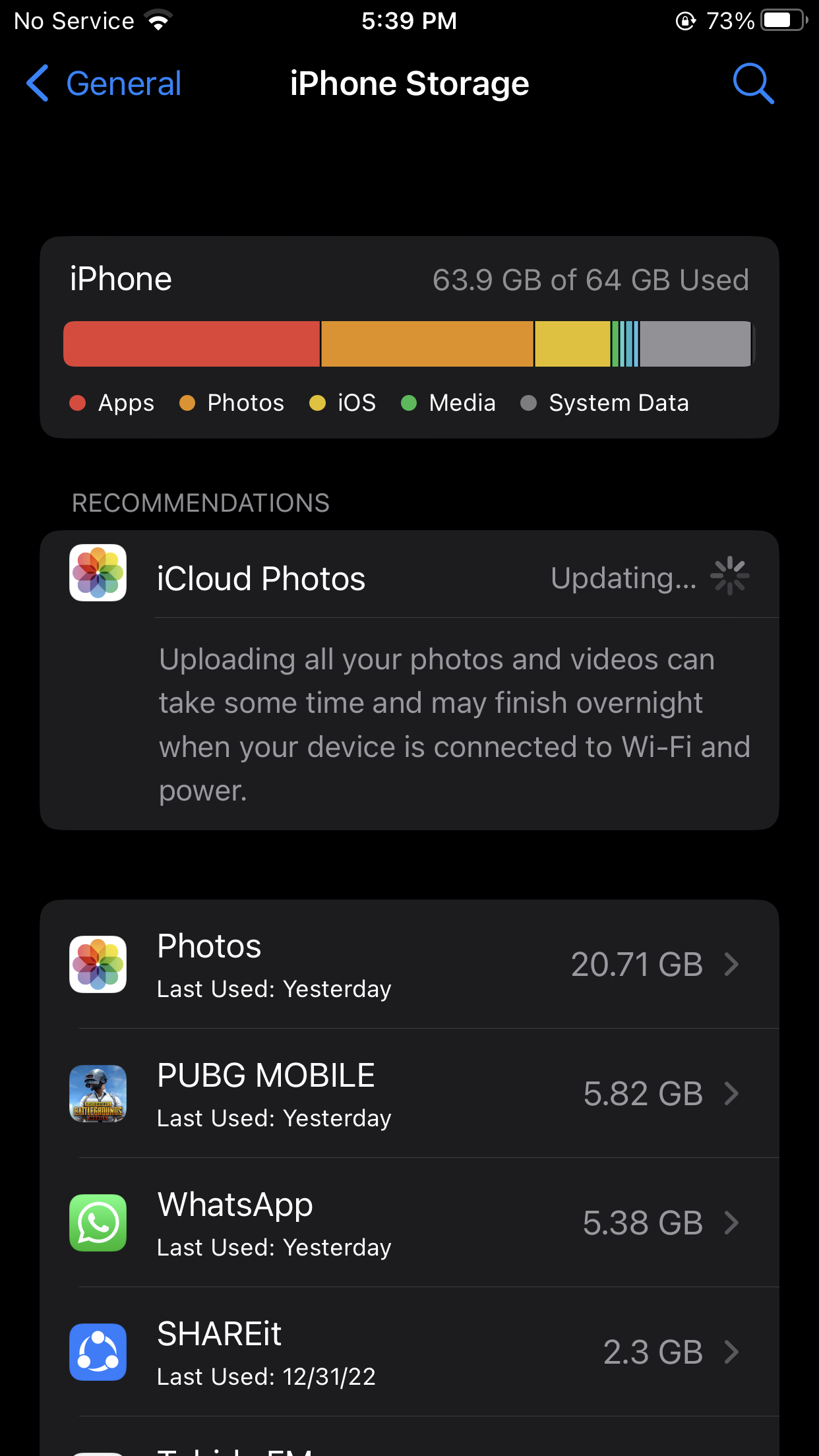Open SHAREit details using the chevron
The image size is (819, 1456).
(x=732, y=1352)
